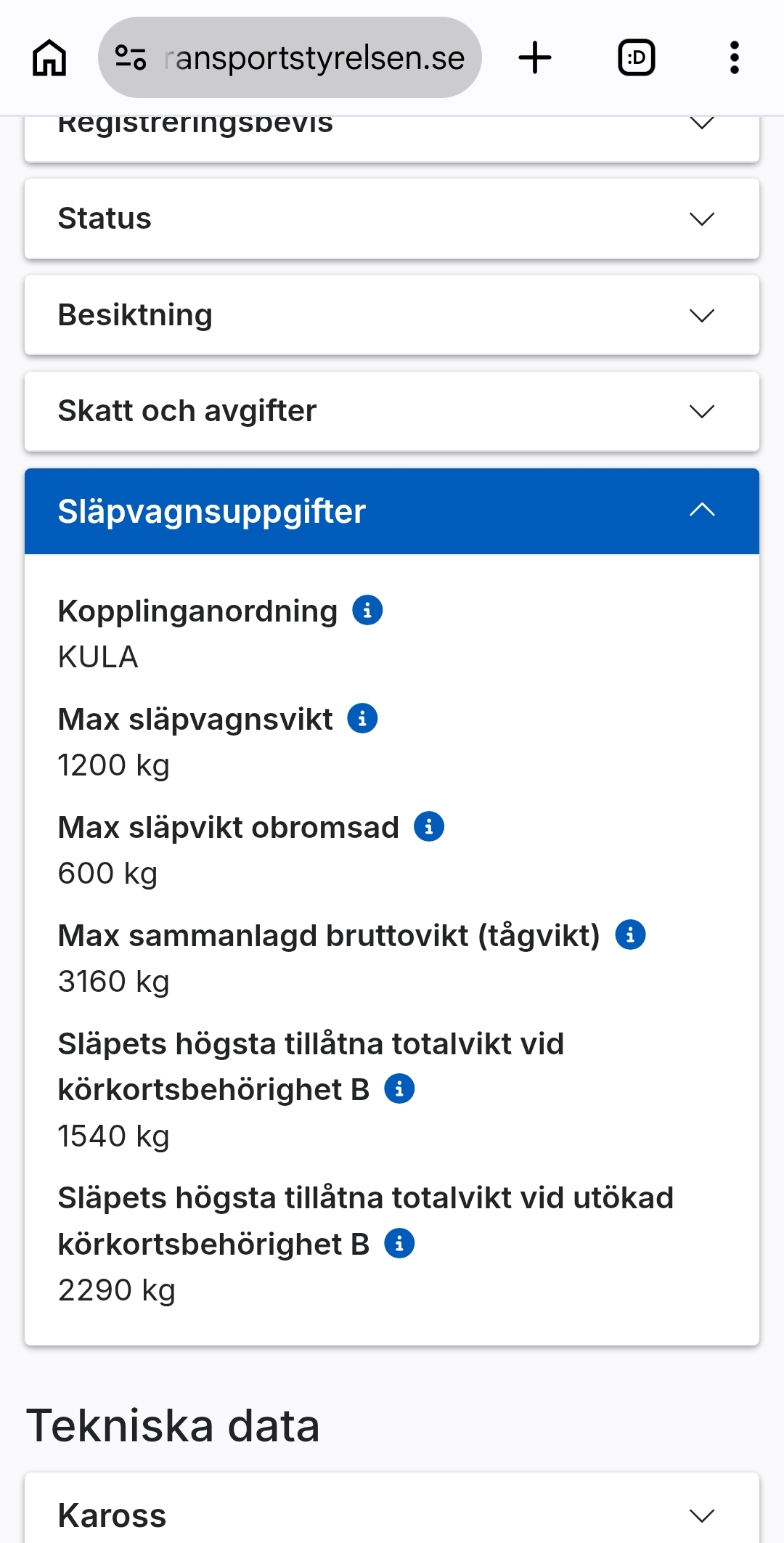Tap the transportstyrelsen.se address bar
Screen dimensions: 784x1543
290,57
